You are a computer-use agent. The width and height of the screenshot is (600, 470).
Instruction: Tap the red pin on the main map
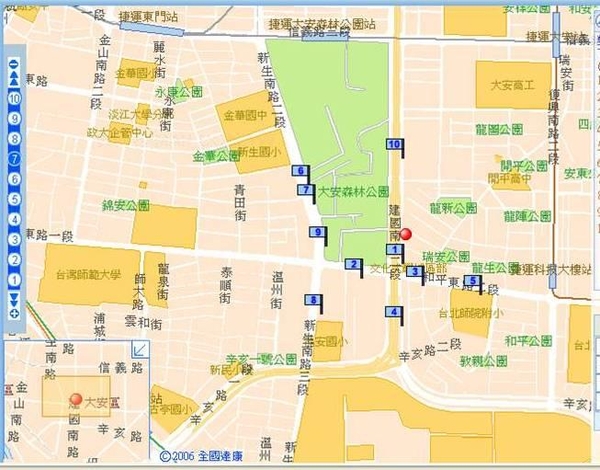(405, 235)
